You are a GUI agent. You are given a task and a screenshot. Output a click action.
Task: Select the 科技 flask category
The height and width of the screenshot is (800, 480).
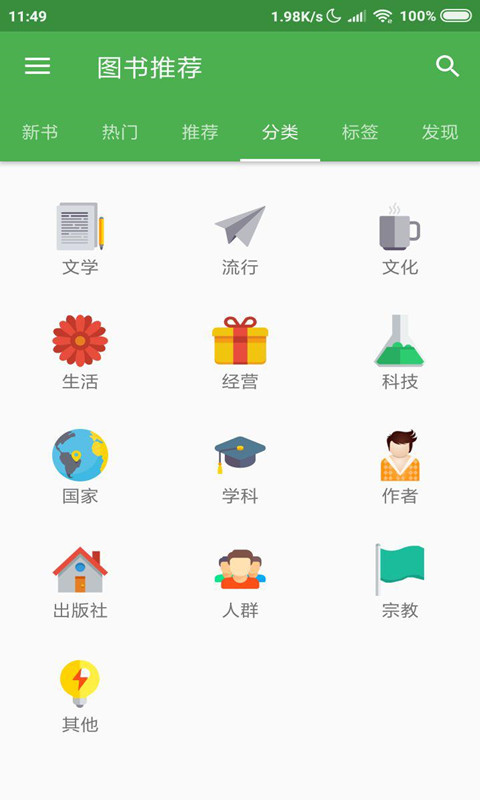coord(400,353)
